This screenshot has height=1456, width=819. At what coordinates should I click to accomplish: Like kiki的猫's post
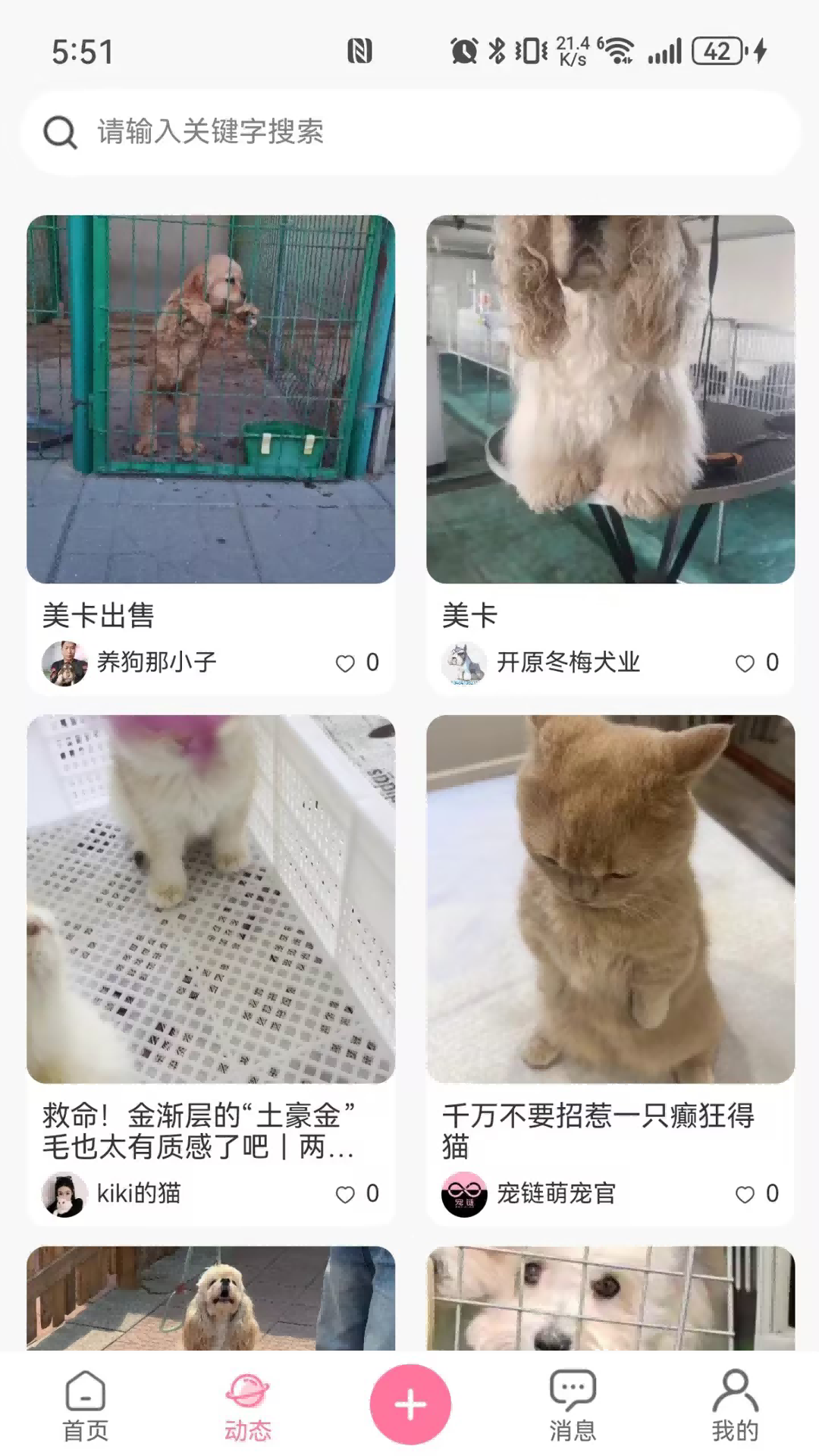(x=346, y=1194)
